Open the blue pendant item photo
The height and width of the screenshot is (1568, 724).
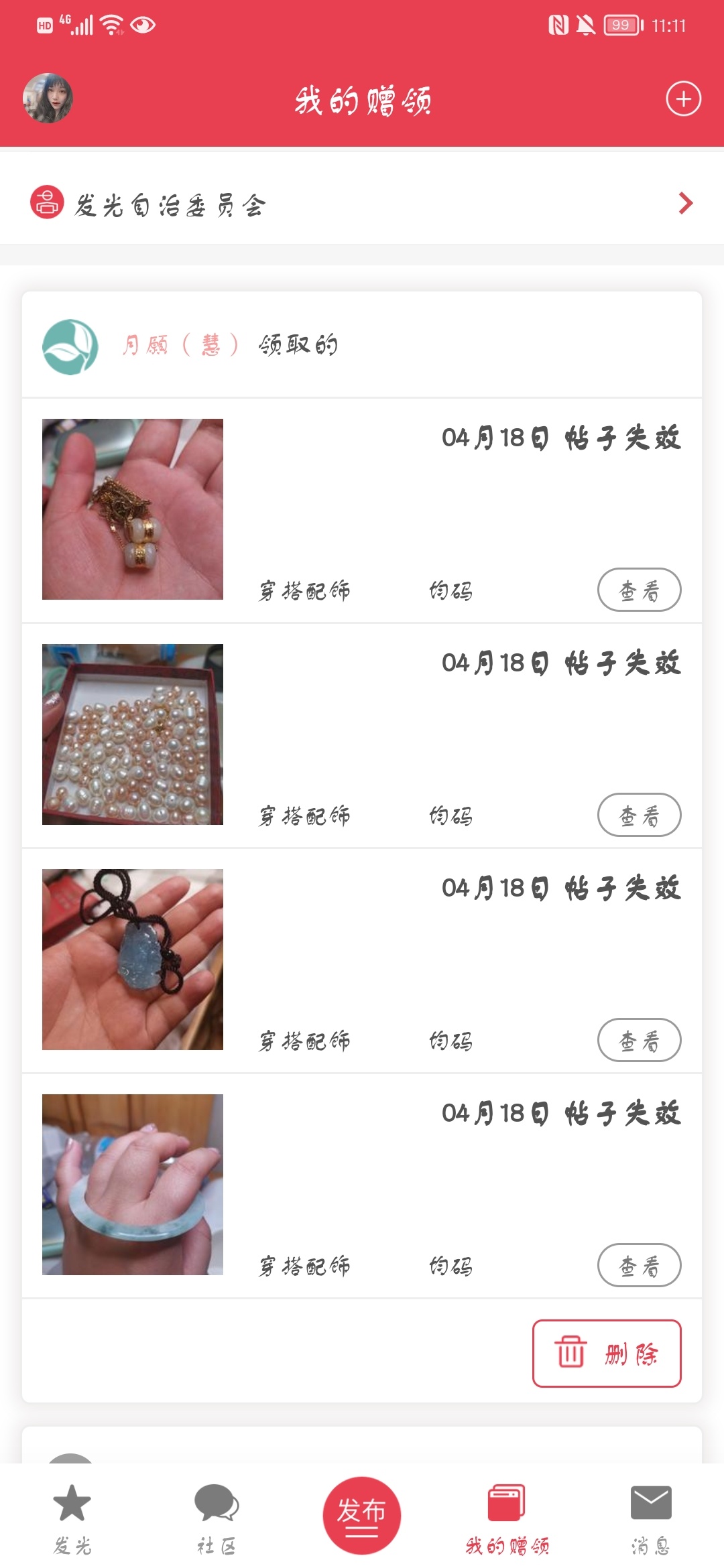(133, 960)
